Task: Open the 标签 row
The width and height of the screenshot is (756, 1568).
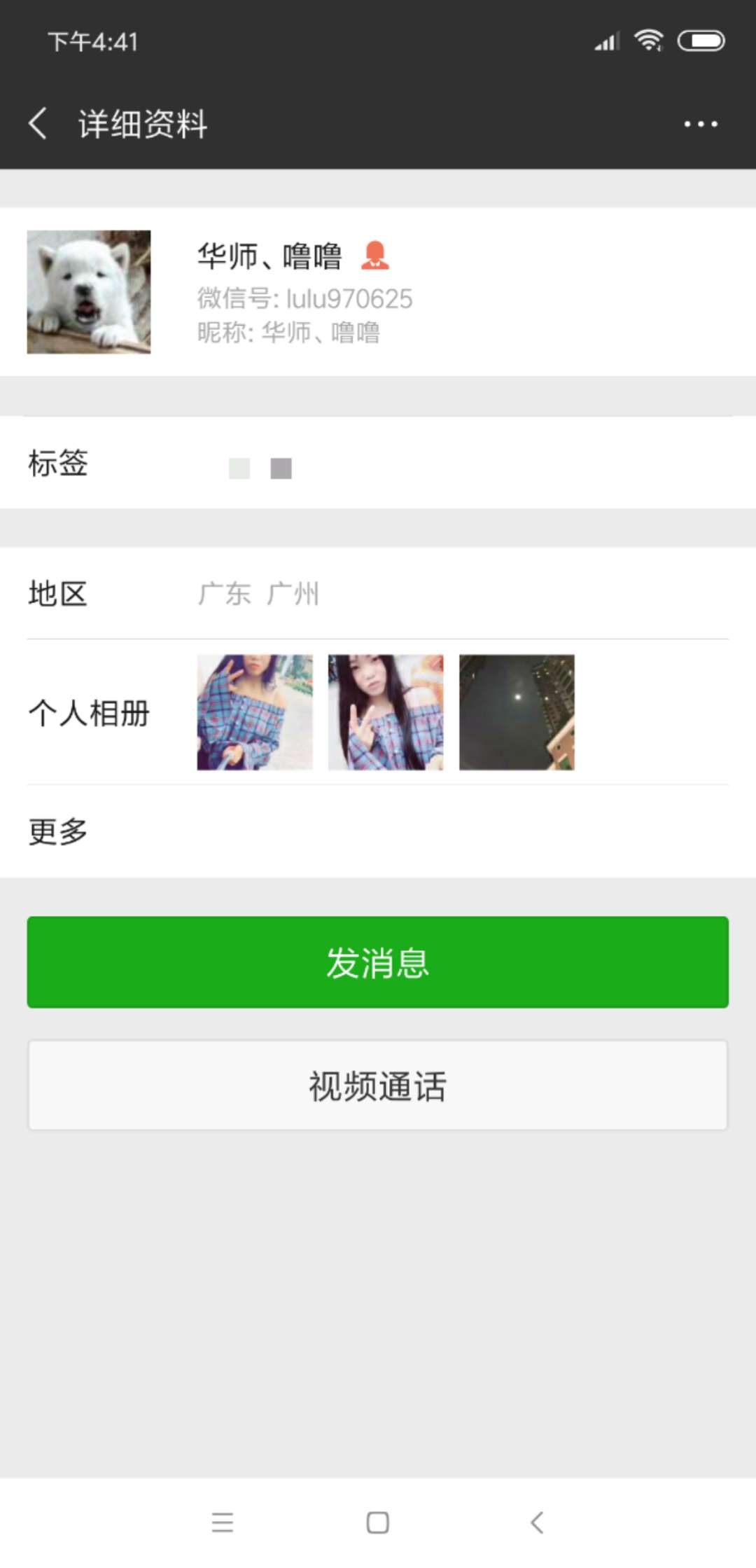Action: click(378, 463)
